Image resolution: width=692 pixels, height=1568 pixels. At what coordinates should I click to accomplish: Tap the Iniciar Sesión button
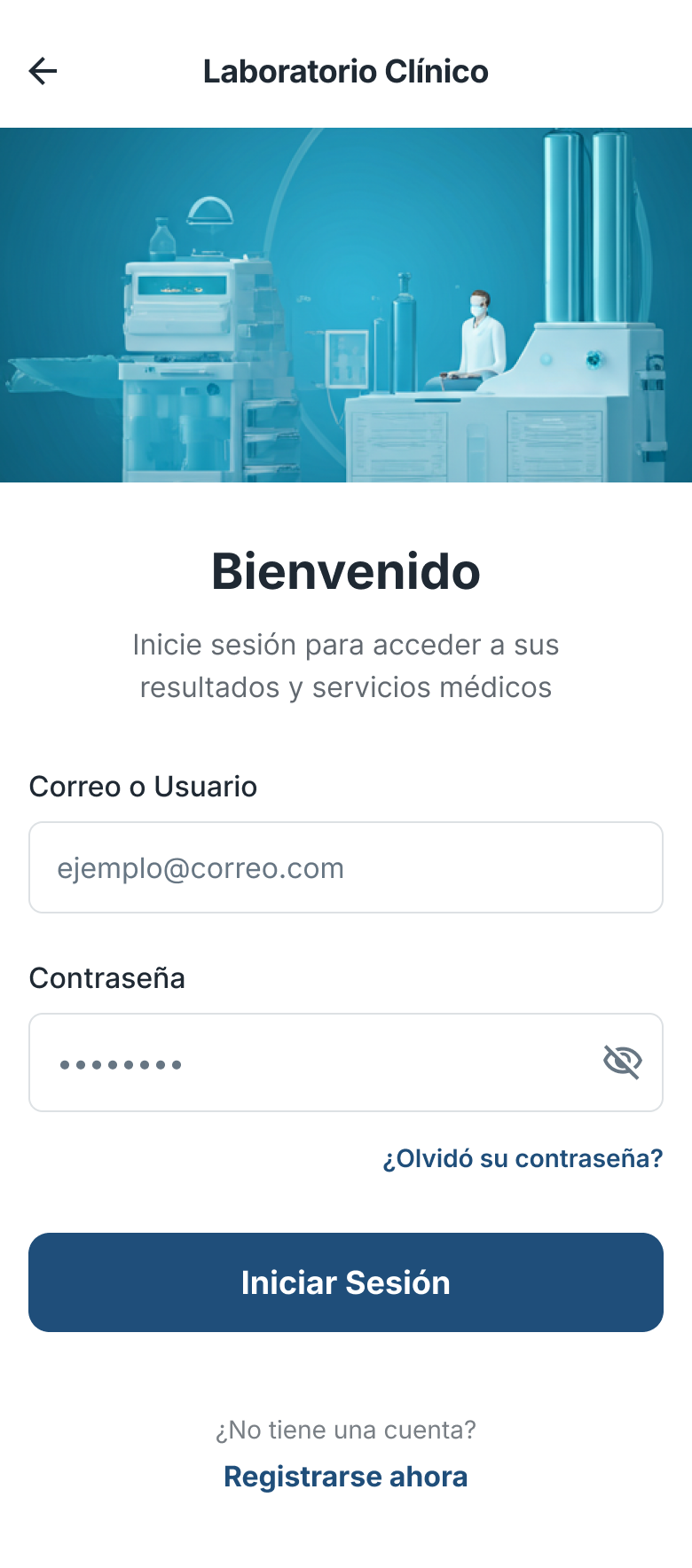pyautogui.click(x=346, y=1282)
